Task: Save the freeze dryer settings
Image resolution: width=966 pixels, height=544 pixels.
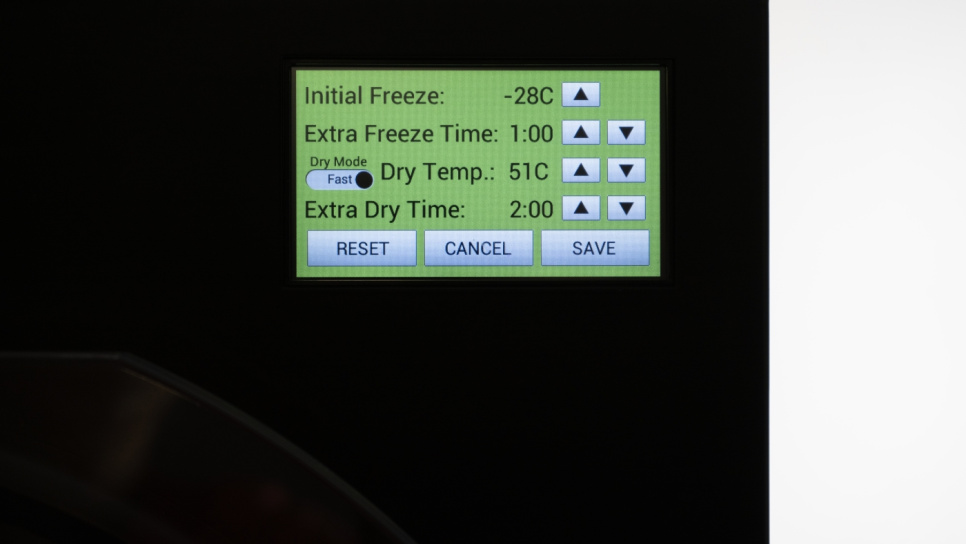Action: [x=594, y=248]
